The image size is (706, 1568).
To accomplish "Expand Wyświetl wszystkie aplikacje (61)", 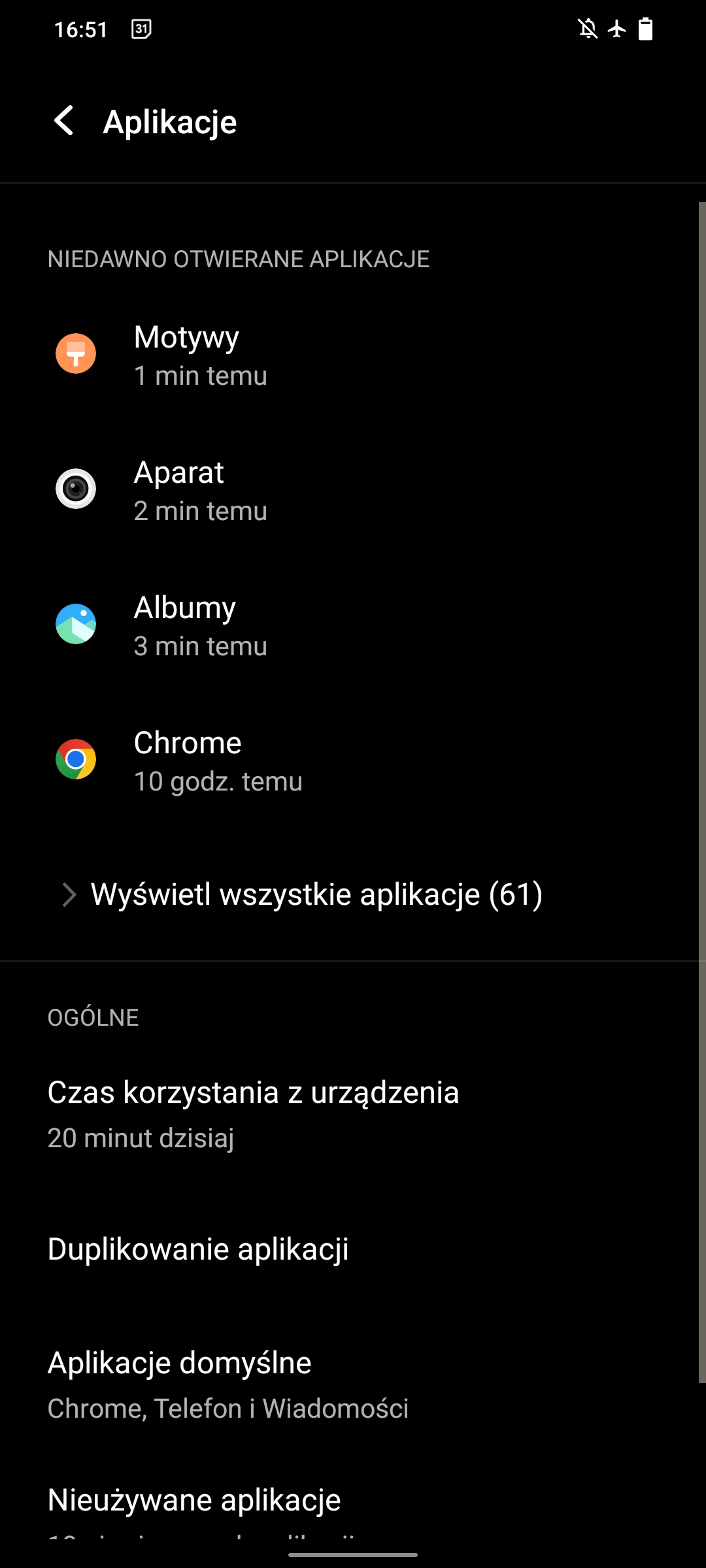I will point(316,894).
